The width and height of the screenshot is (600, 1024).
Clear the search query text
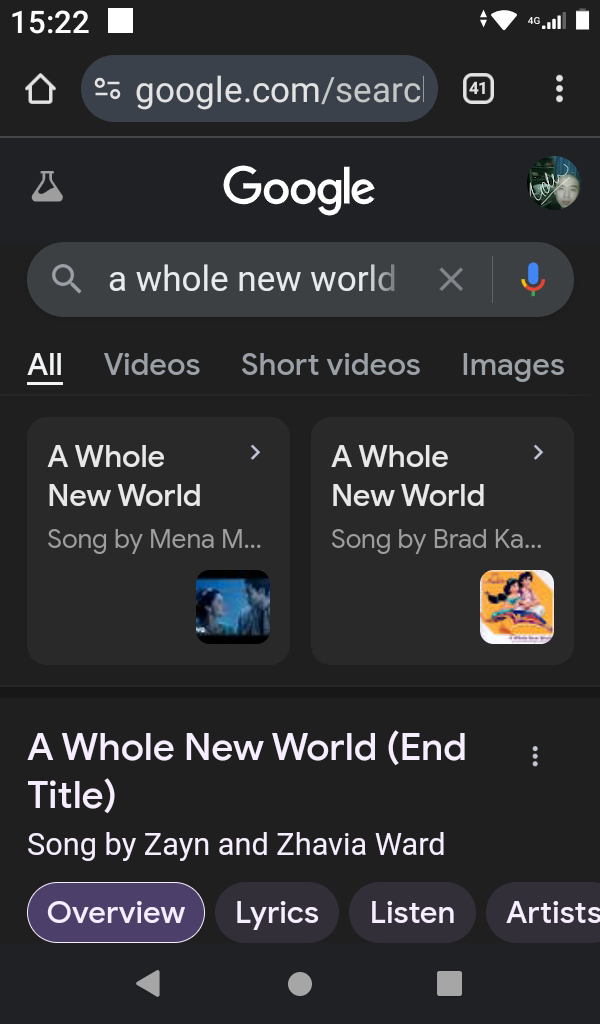tap(451, 280)
